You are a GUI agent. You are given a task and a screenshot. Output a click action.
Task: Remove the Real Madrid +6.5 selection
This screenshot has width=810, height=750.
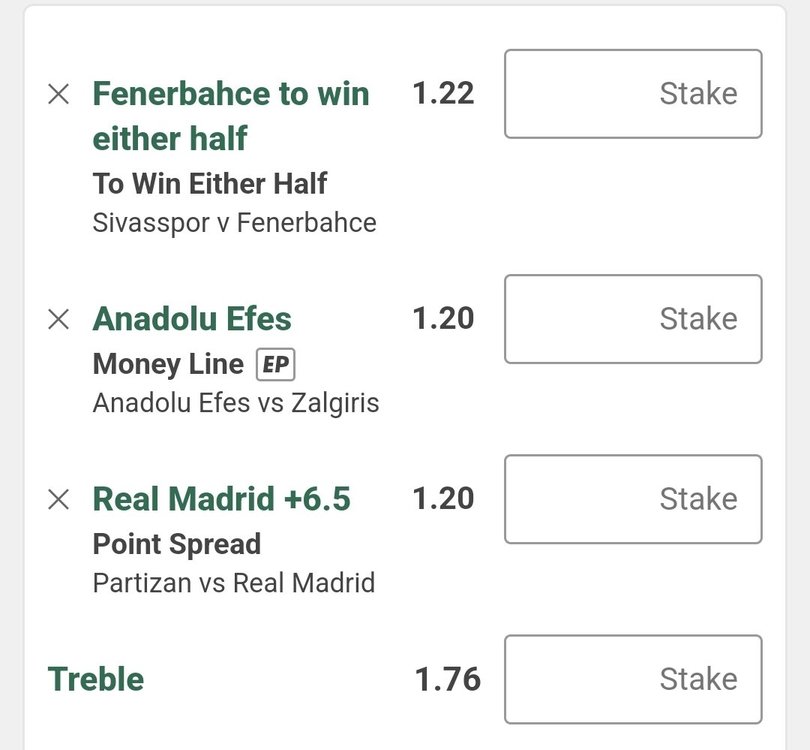pos(59,499)
